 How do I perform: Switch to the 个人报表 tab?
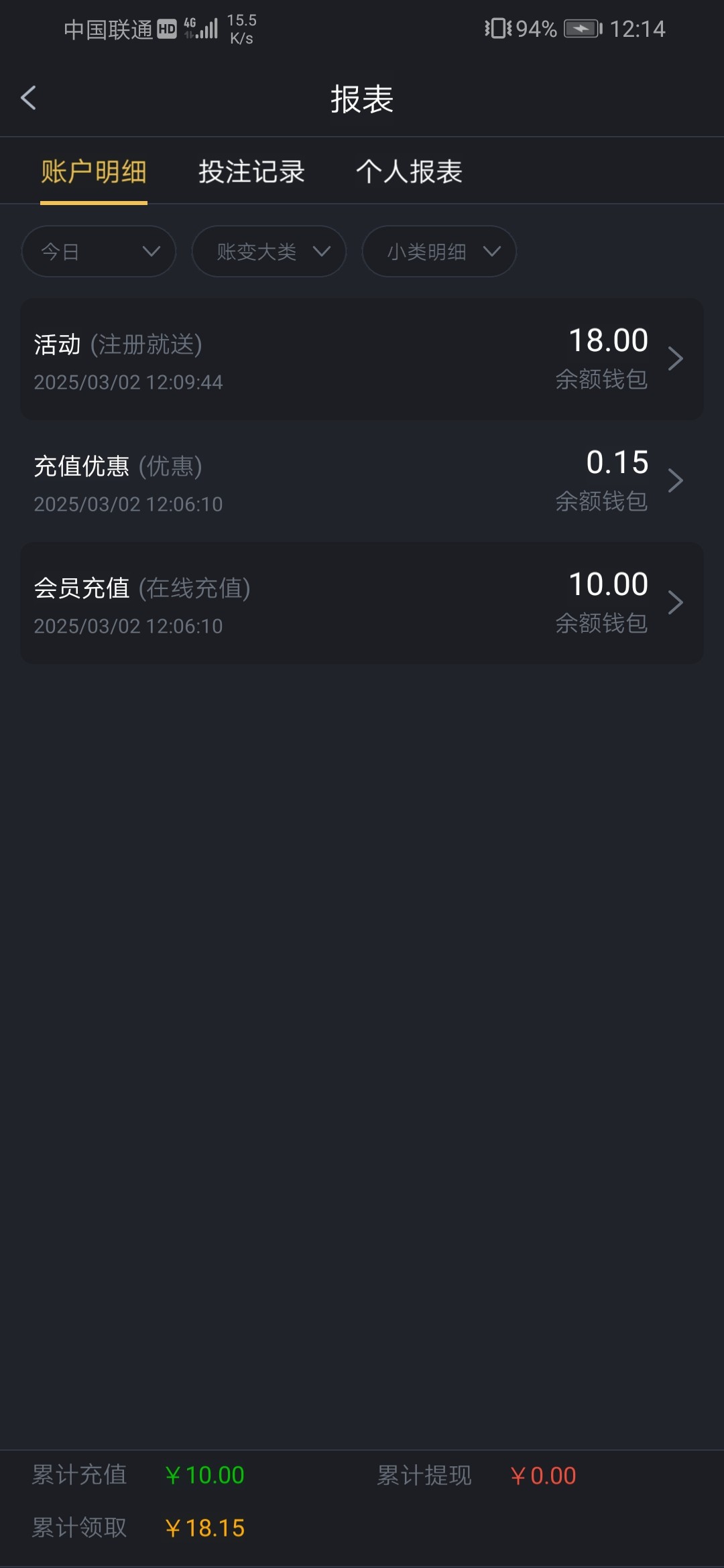(x=409, y=172)
